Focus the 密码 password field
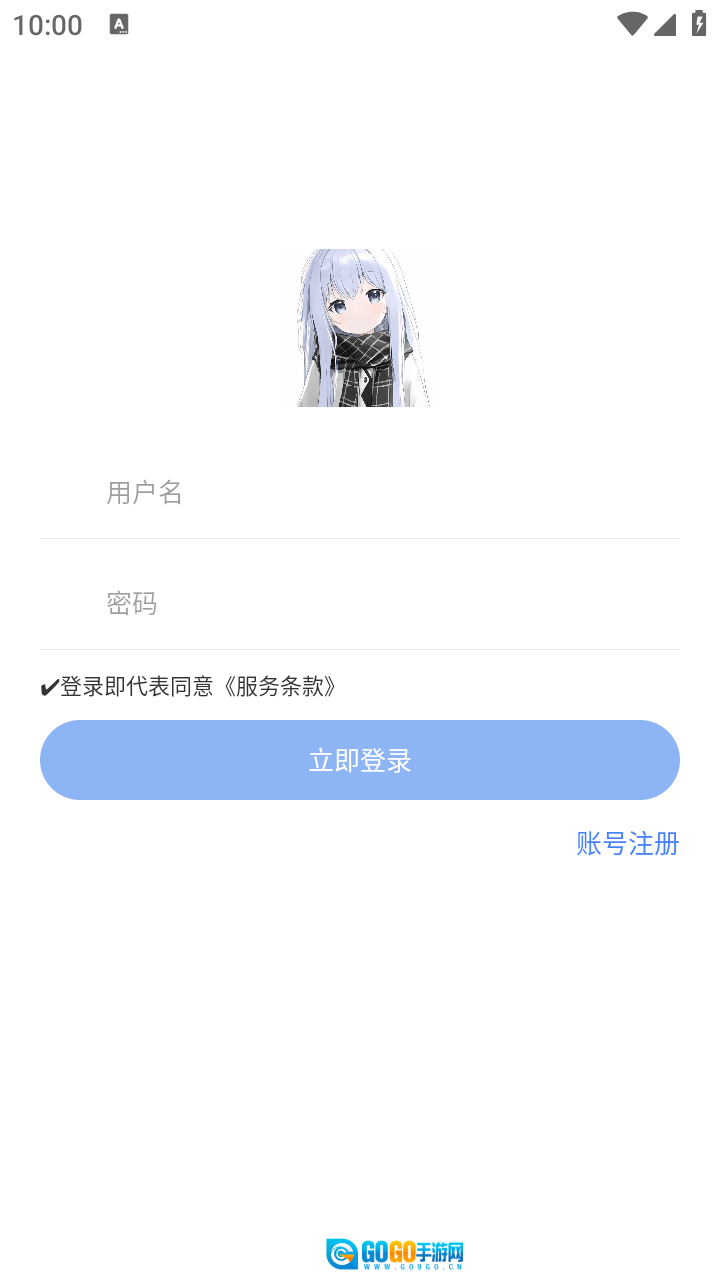The image size is (720, 1280). (x=360, y=604)
